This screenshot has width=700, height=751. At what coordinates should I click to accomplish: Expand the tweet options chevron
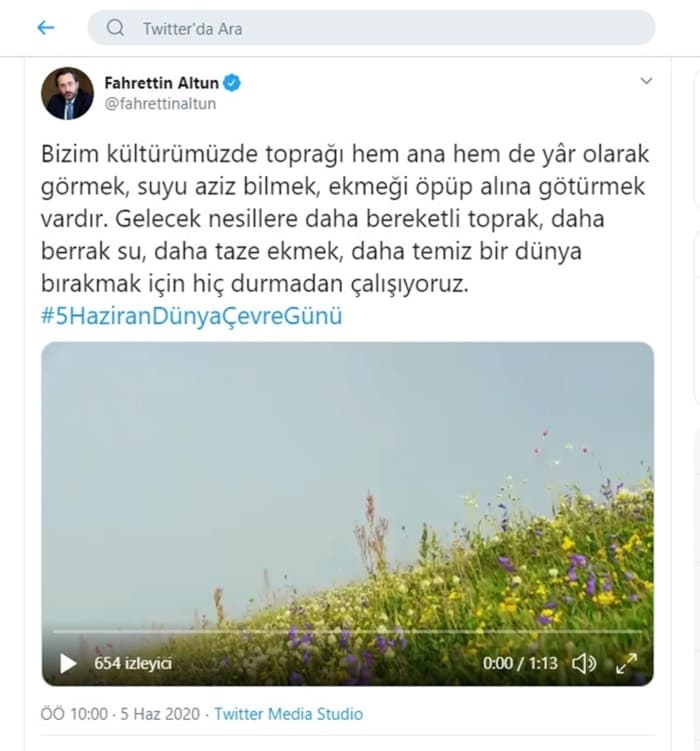(x=645, y=80)
